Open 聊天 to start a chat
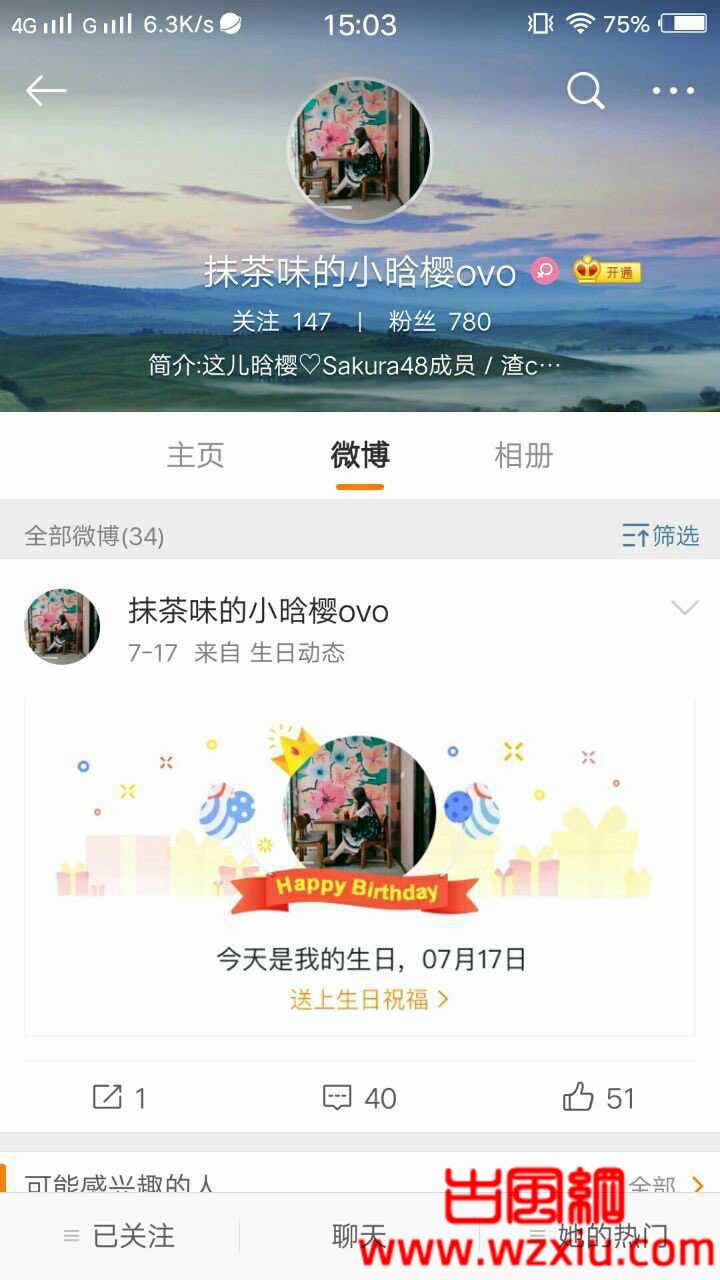 pos(359,1236)
